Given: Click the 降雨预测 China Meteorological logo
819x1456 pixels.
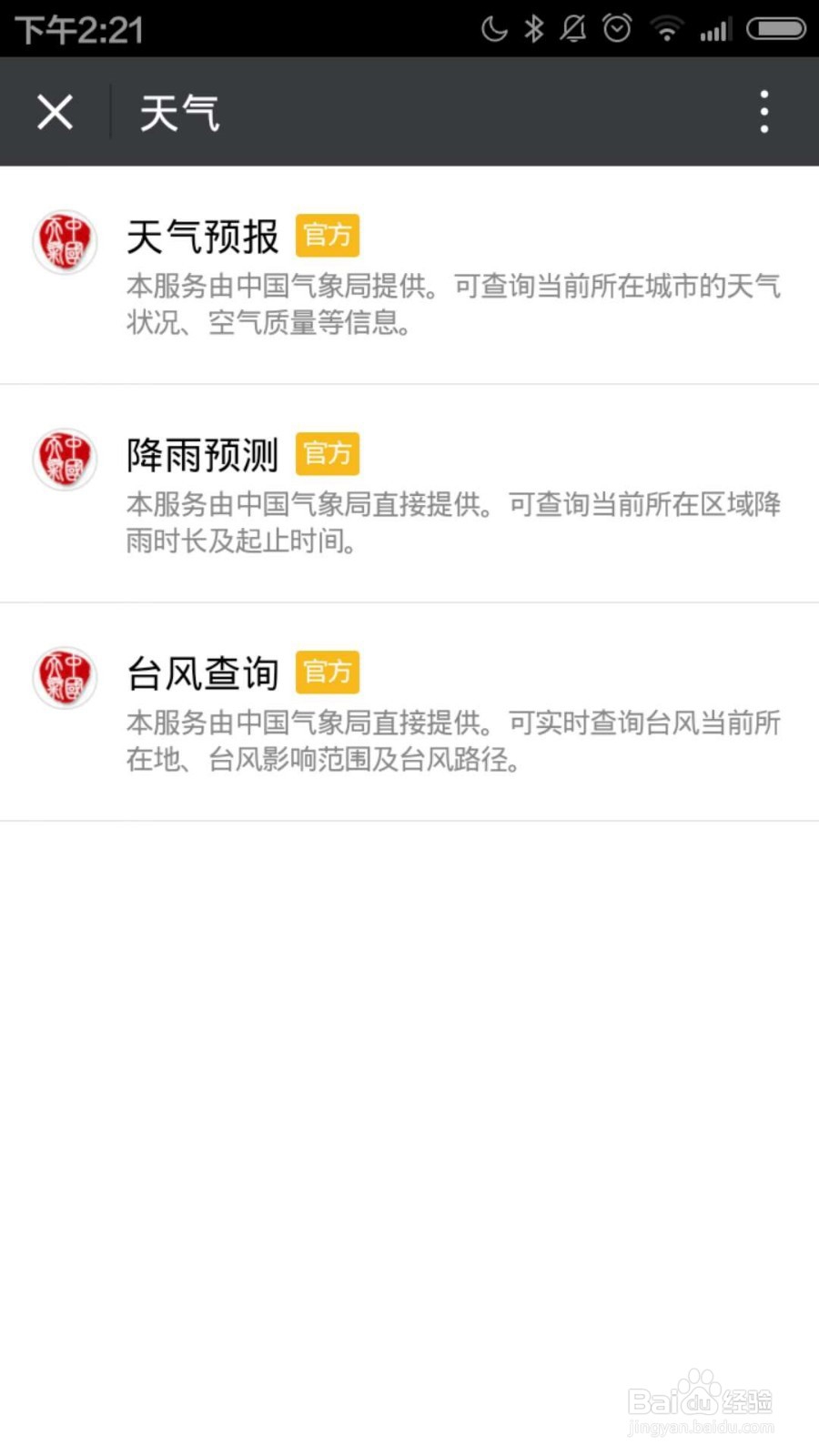Looking at the screenshot, I should 64,460.
